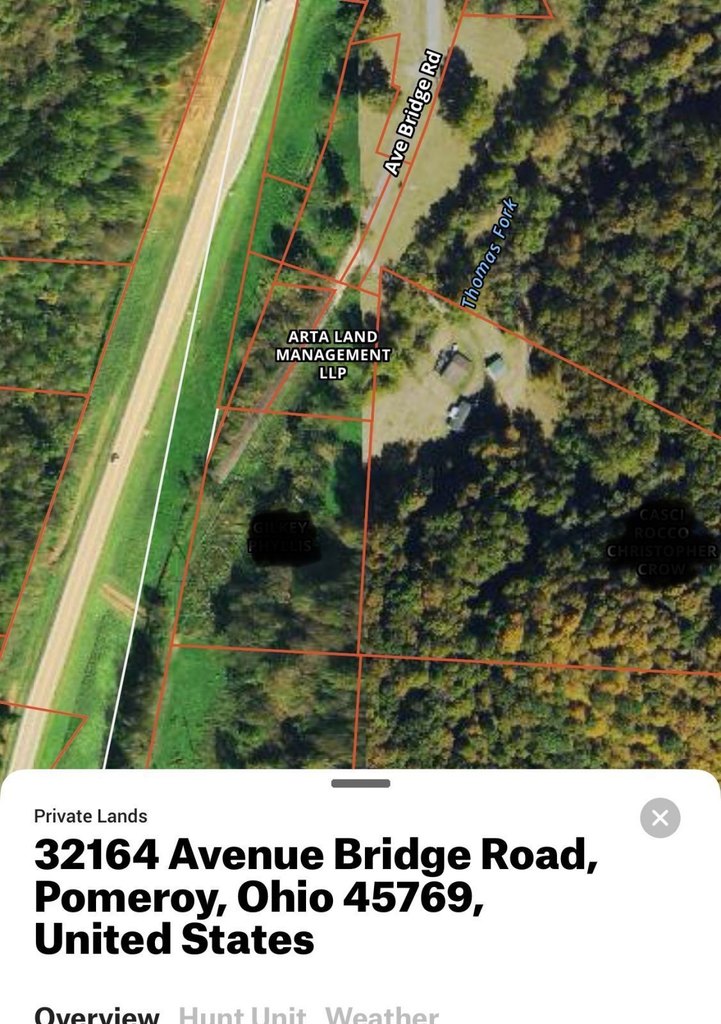Switch to the Hunt Unit tab
Image resolution: width=721 pixels, height=1024 pixels.
(x=241, y=1014)
